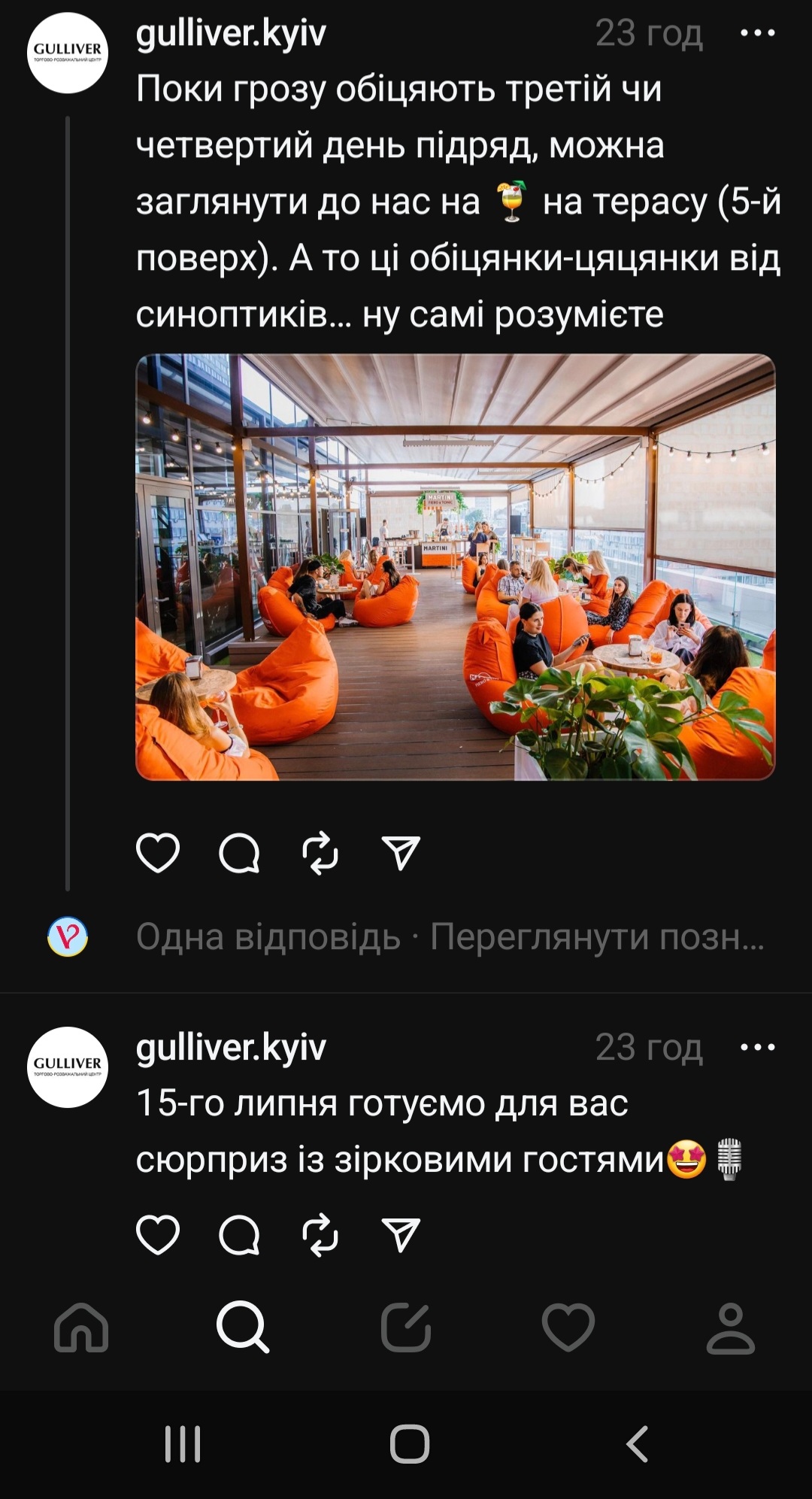Open the Activity heart tab
Image resolution: width=812 pixels, height=1499 pixels.
coord(568,1328)
